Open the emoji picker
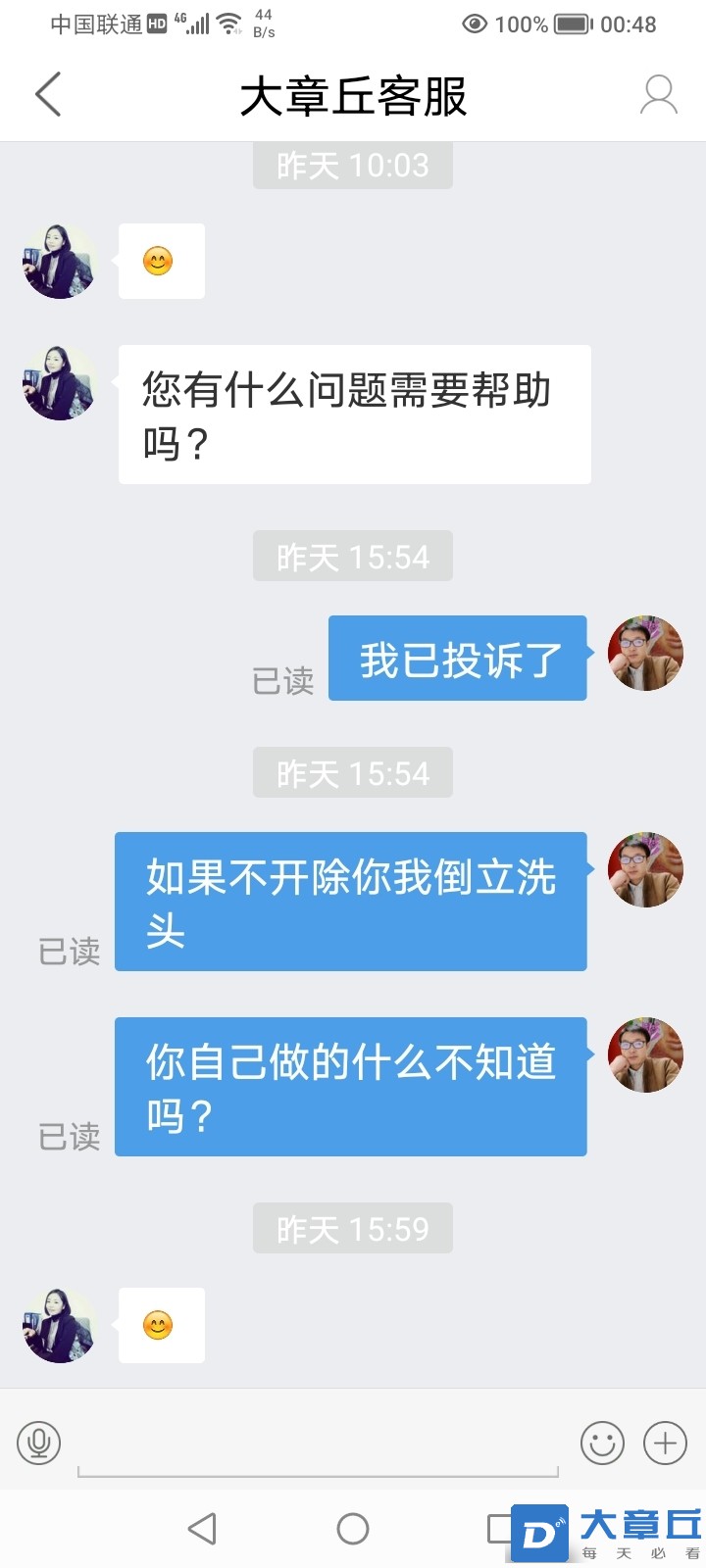The width and height of the screenshot is (706, 1568). click(x=602, y=1443)
